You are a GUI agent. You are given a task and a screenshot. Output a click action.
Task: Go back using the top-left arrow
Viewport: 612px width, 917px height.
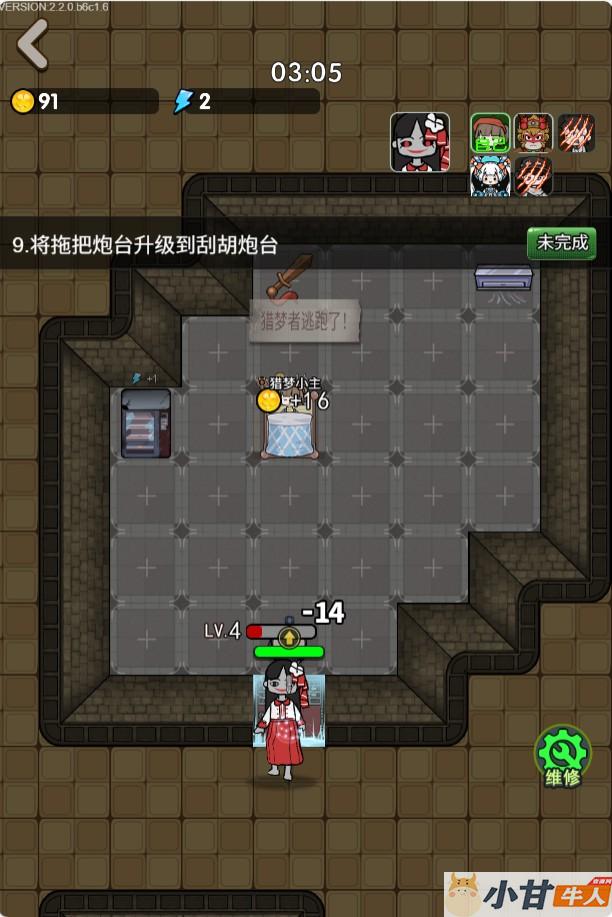(34, 45)
